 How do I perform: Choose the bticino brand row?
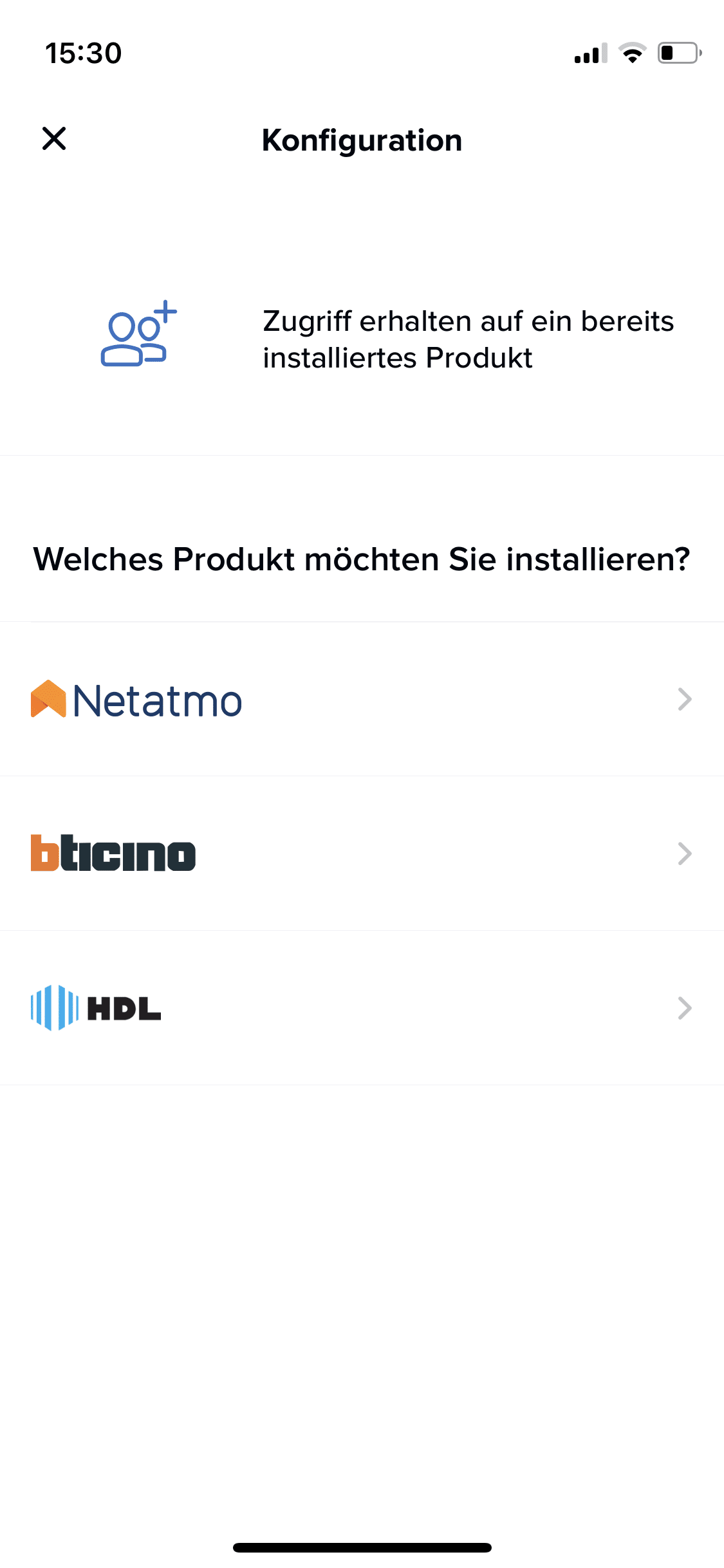(362, 854)
